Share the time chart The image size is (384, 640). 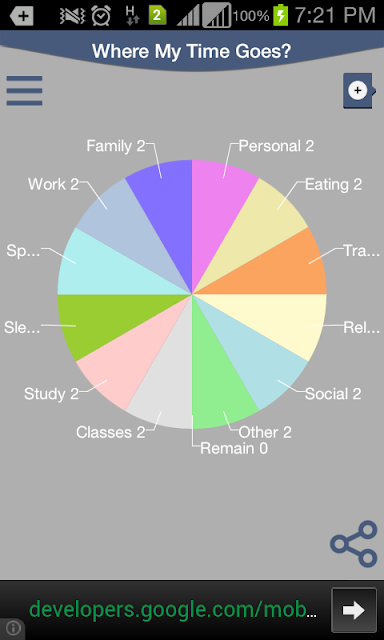354,544
